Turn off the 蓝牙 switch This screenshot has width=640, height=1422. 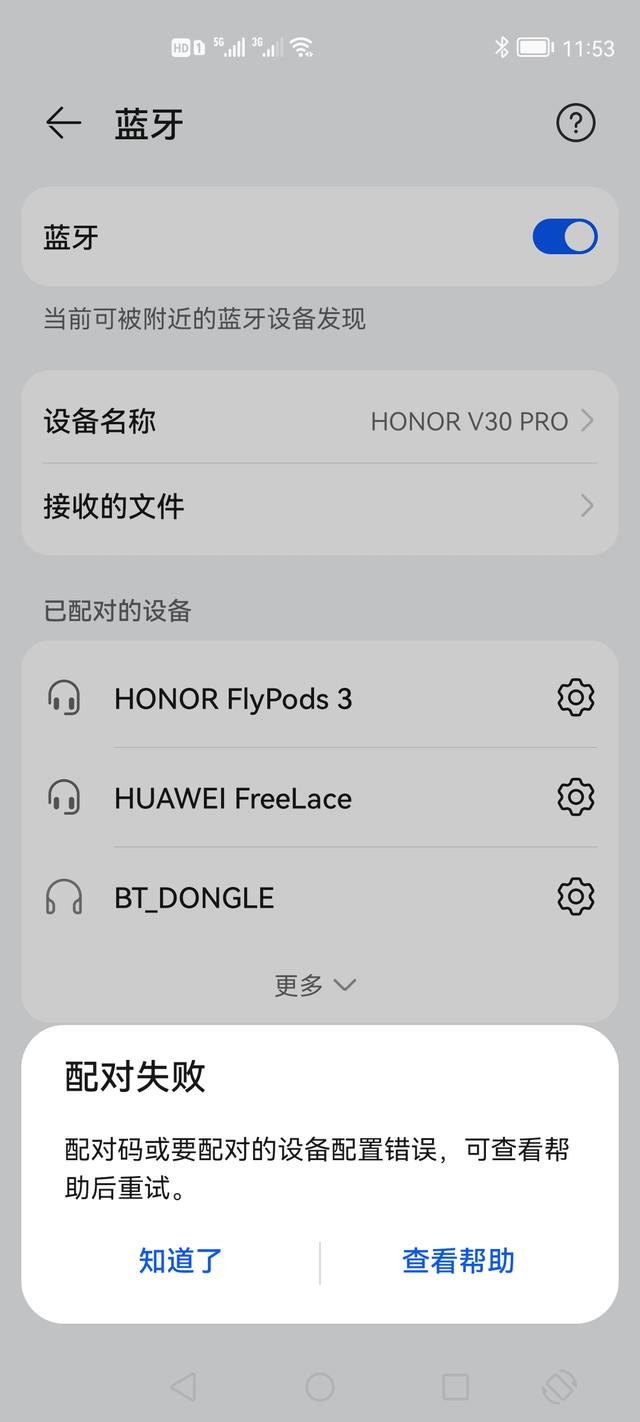click(x=565, y=237)
